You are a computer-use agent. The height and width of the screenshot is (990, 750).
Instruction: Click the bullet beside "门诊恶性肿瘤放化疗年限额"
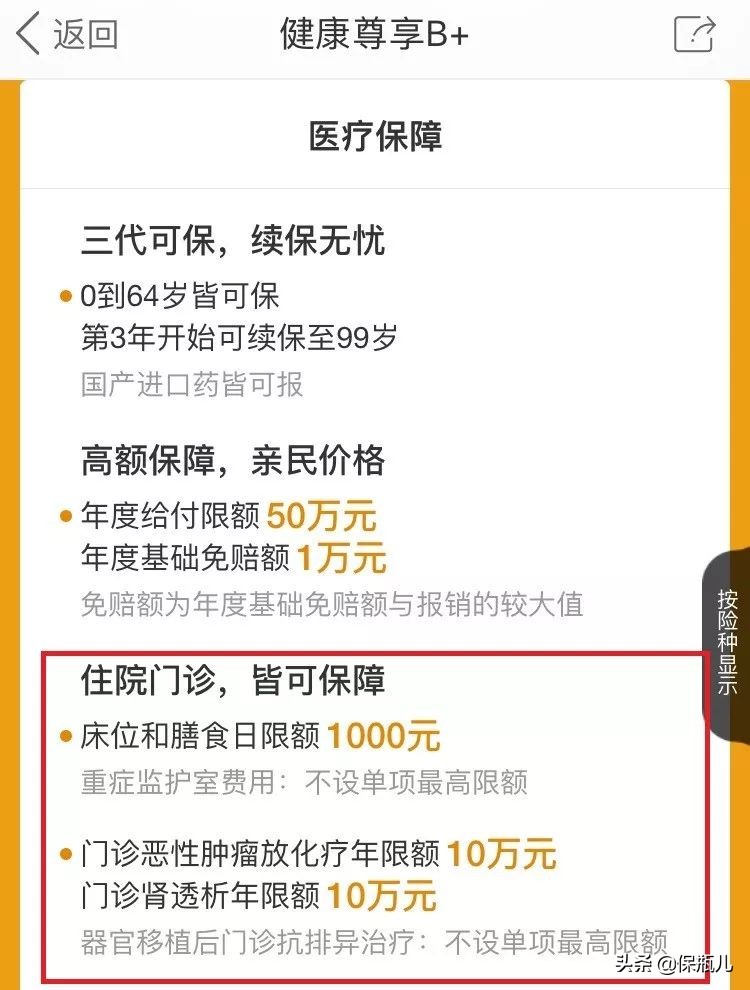pos(65,853)
